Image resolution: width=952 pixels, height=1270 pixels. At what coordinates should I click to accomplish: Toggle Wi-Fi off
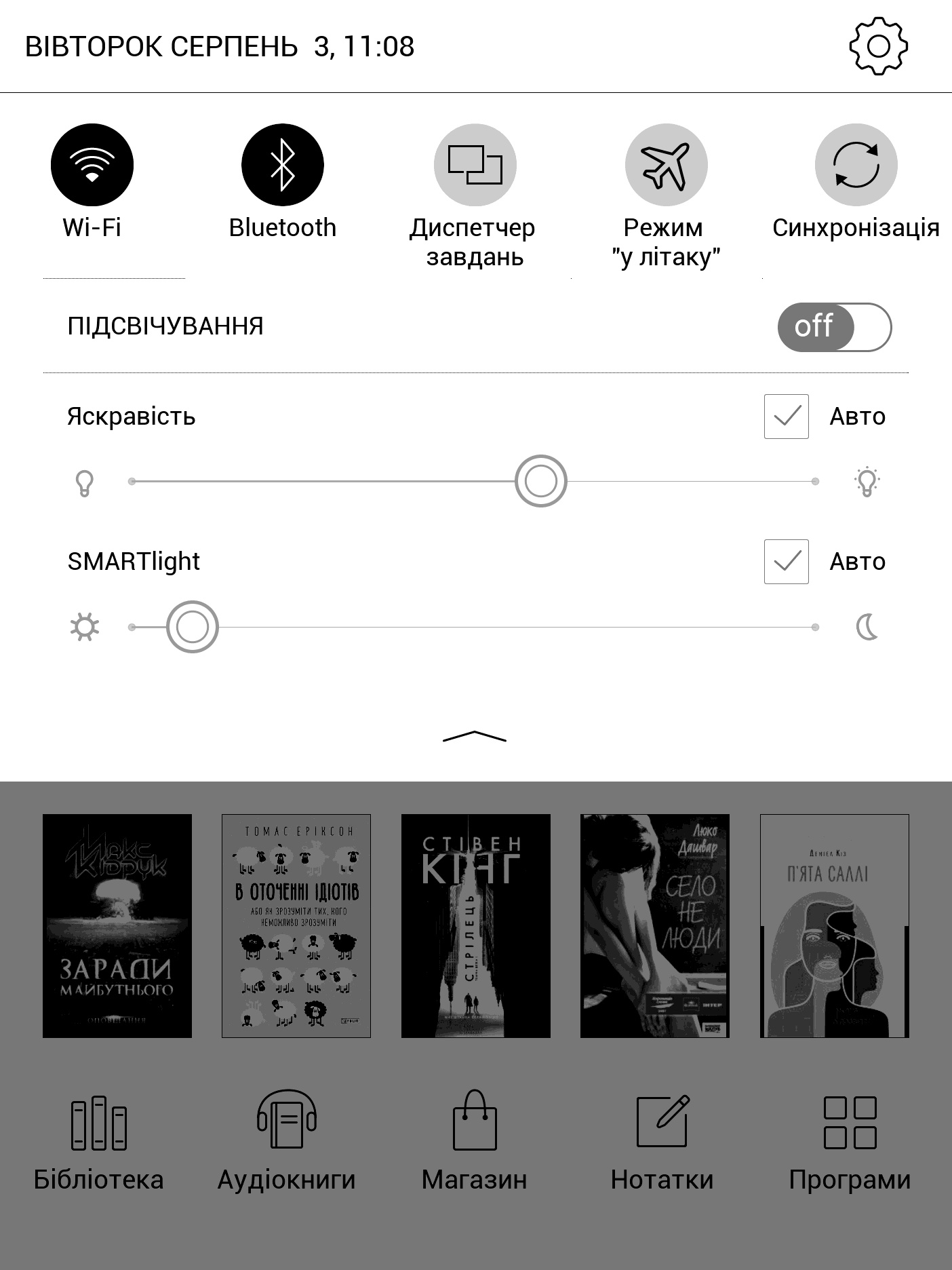point(92,165)
